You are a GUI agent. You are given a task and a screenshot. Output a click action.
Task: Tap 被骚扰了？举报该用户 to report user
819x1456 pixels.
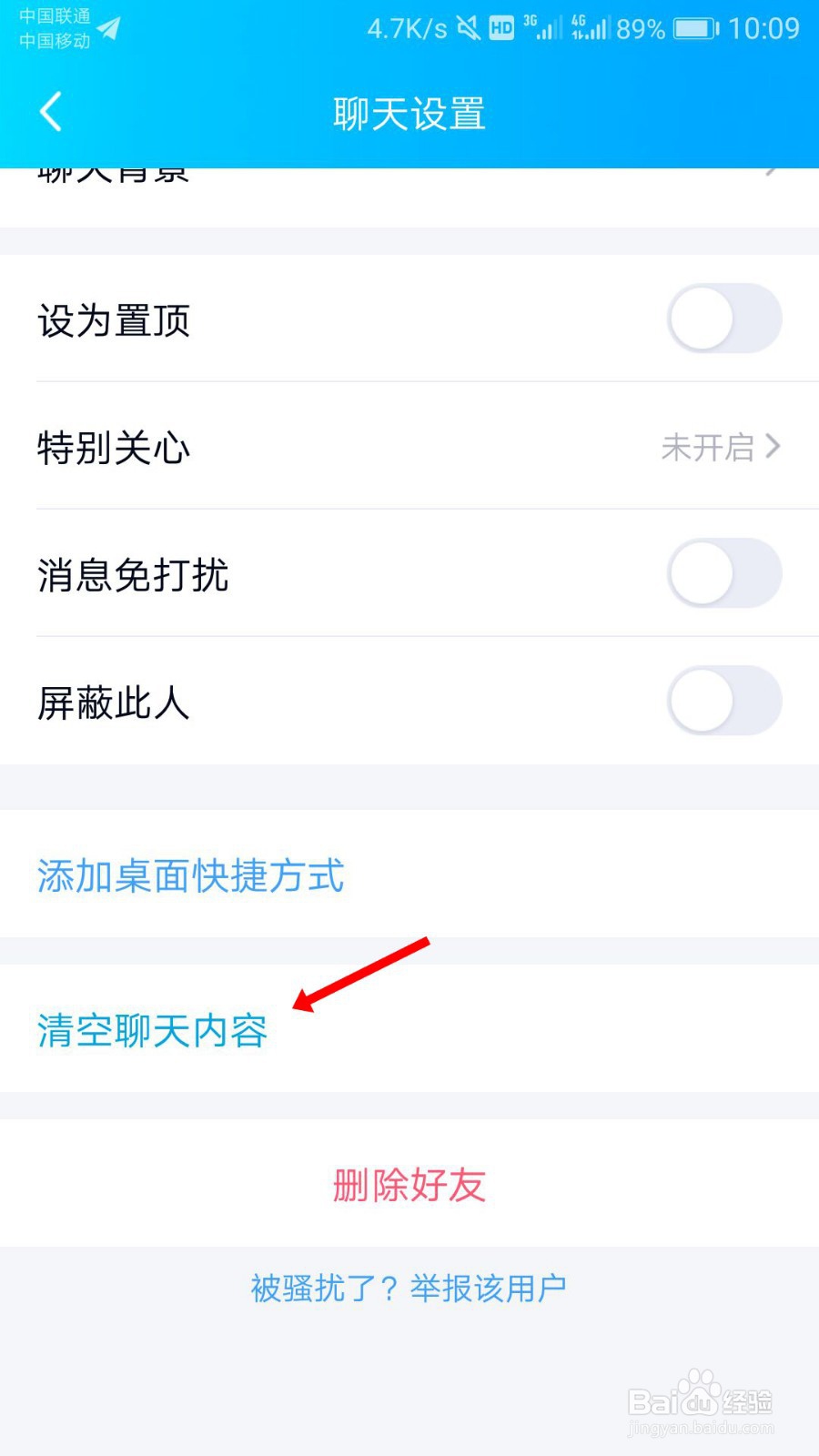tap(409, 1287)
